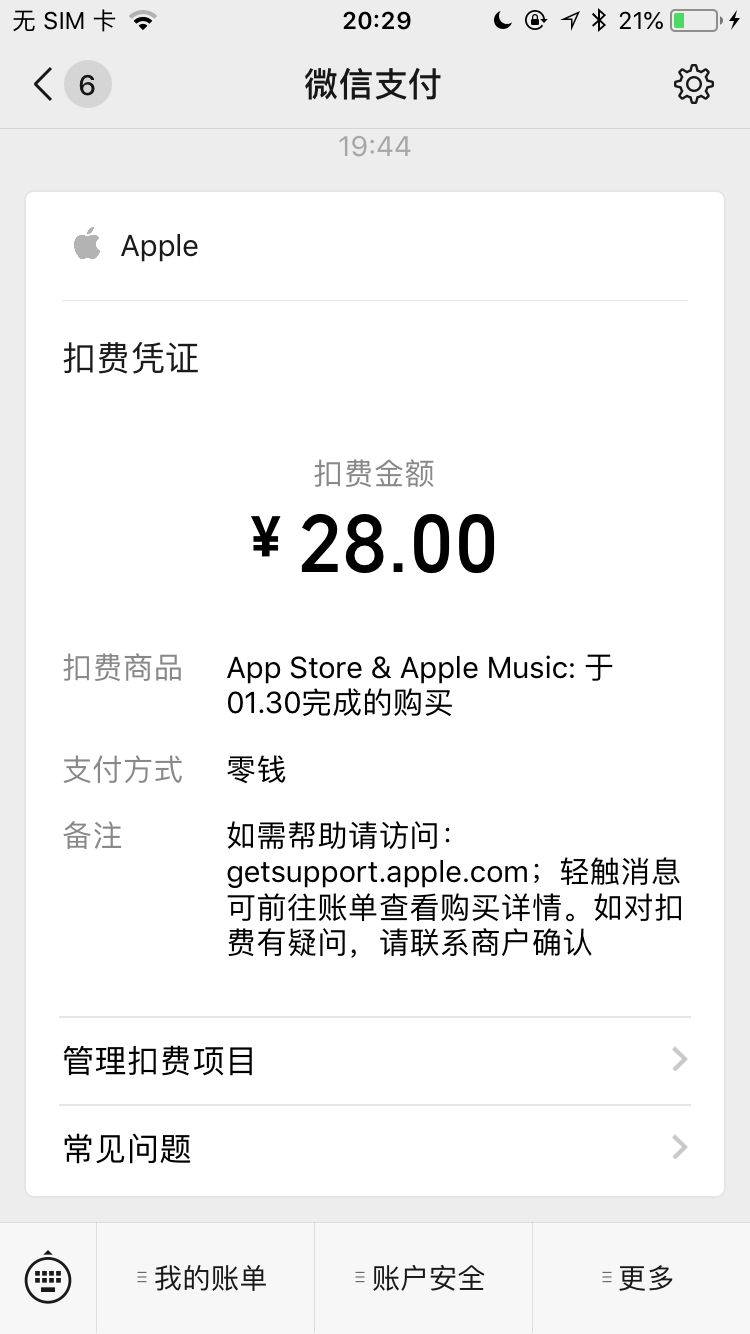Viewport: 750px width, 1334px height.
Task: Open 管理扣费项目 row
Action: (x=375, y=1060)
